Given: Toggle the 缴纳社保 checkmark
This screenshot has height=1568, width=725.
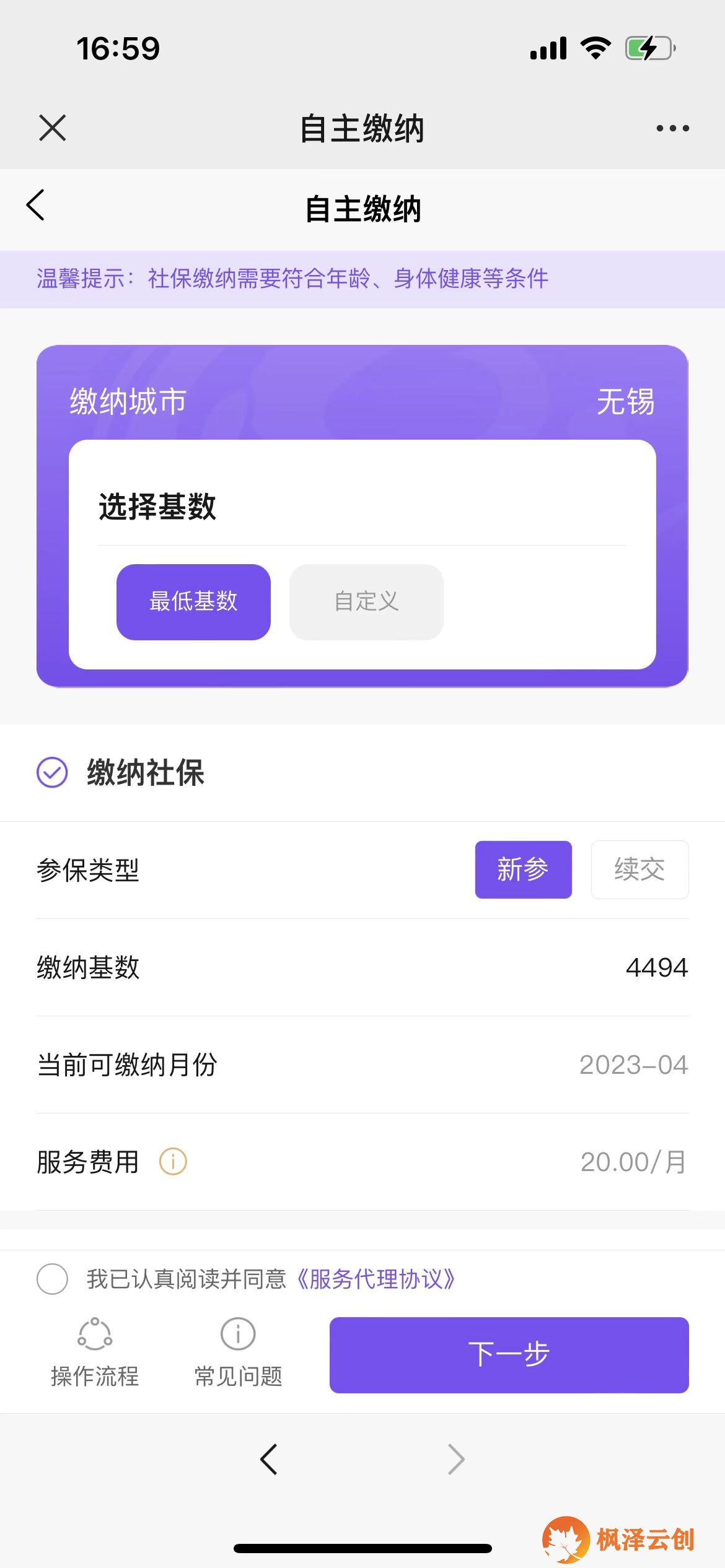Looking at the screenshot, I should tap(52, 772).
